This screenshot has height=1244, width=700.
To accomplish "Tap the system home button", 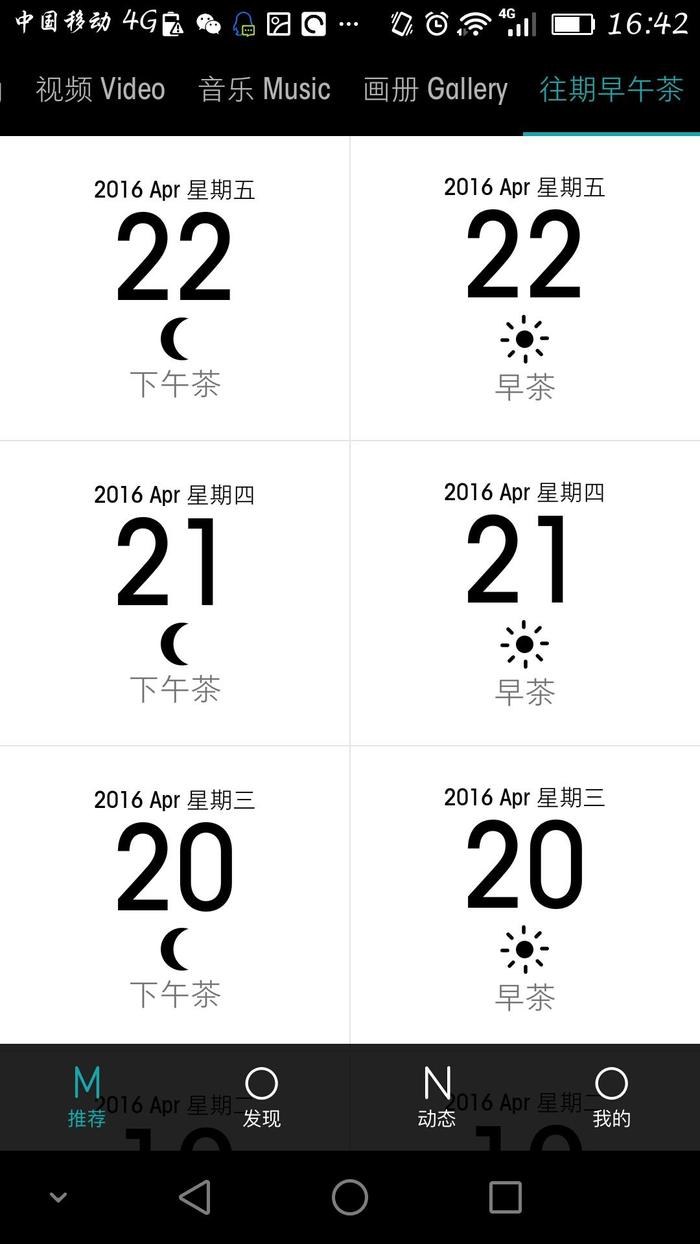I will click(x=350, y=1197).
